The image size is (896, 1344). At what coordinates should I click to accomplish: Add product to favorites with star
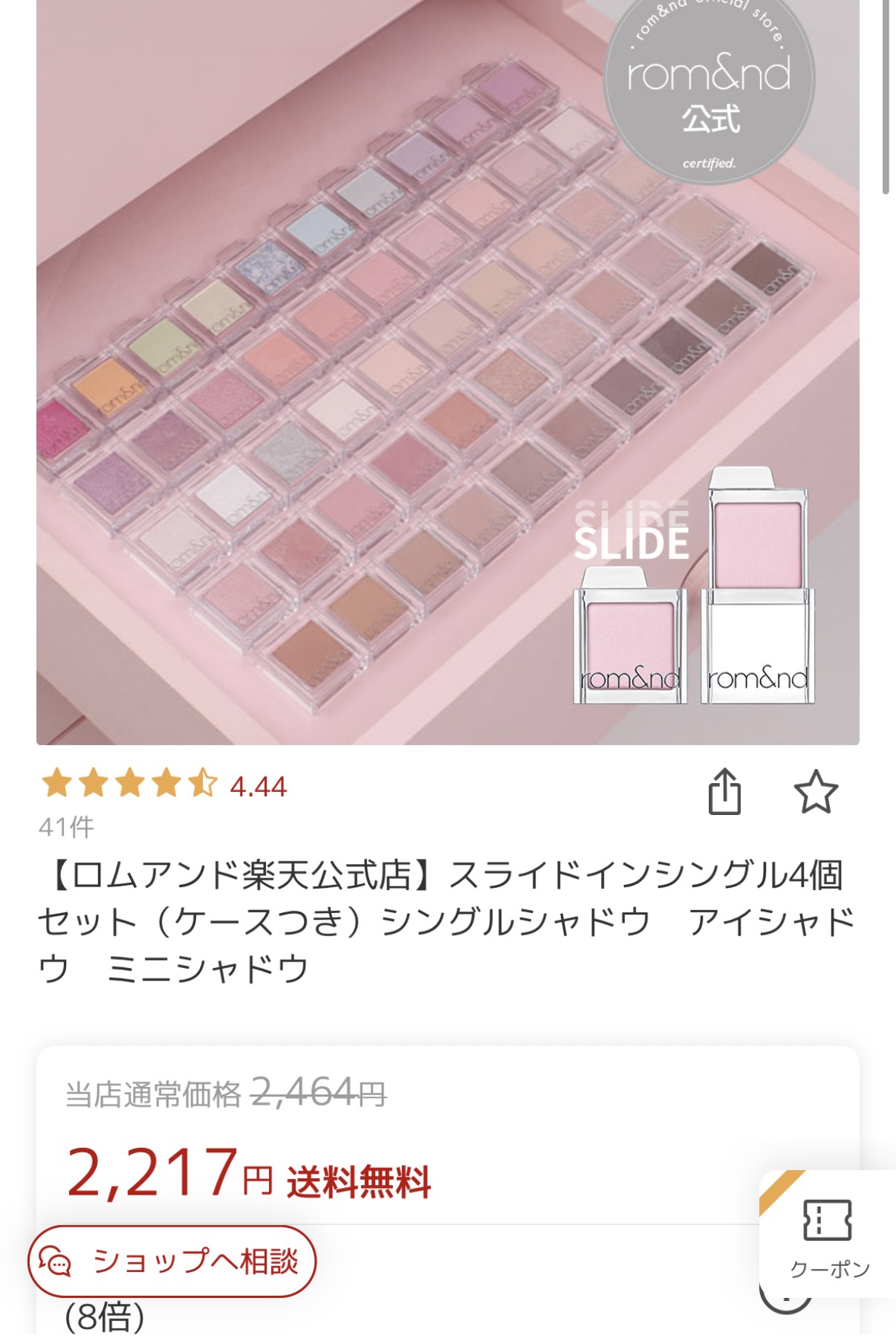[x=816, y=792]
